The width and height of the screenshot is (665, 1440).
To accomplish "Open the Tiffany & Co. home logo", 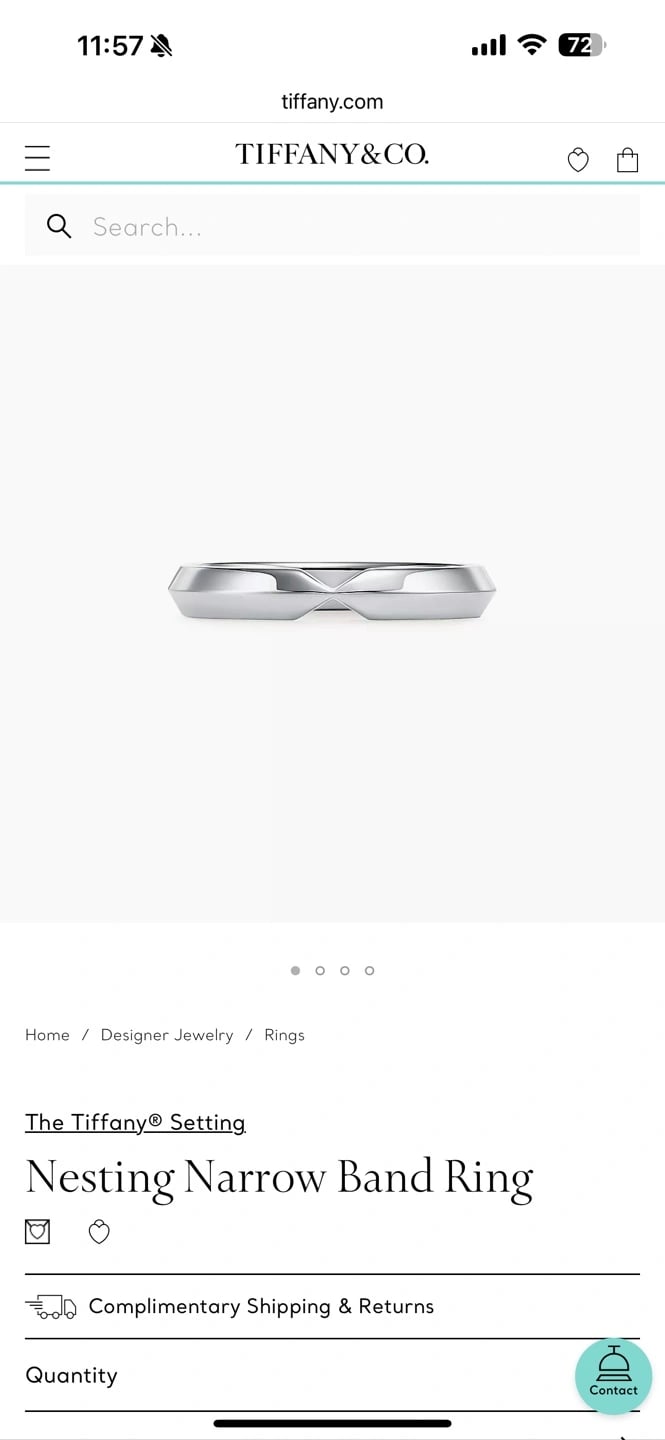I will point(332,154).
